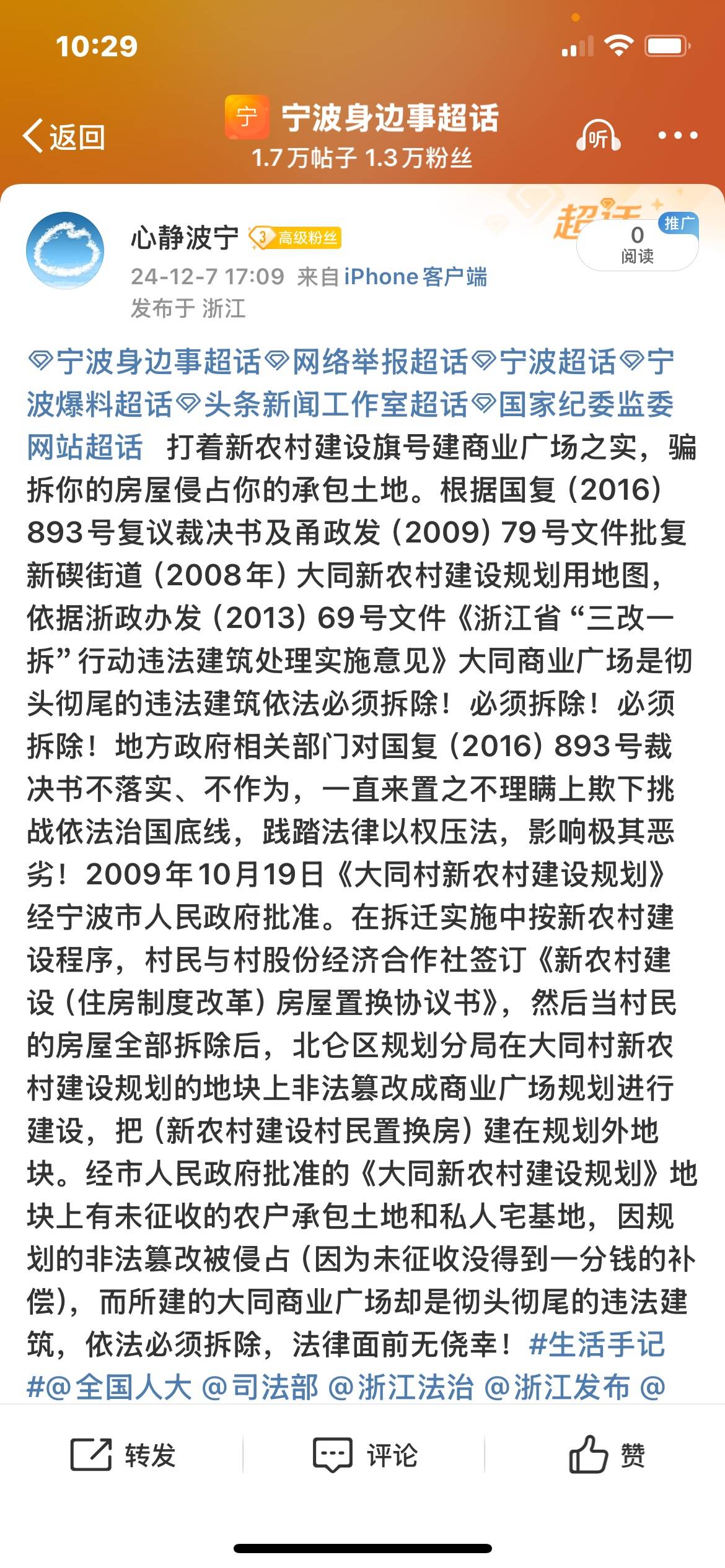Viewport: 725px width, 1568px height.
Task: Open the #生活手记 hashtag
Action: click(x=597, y=1344)
